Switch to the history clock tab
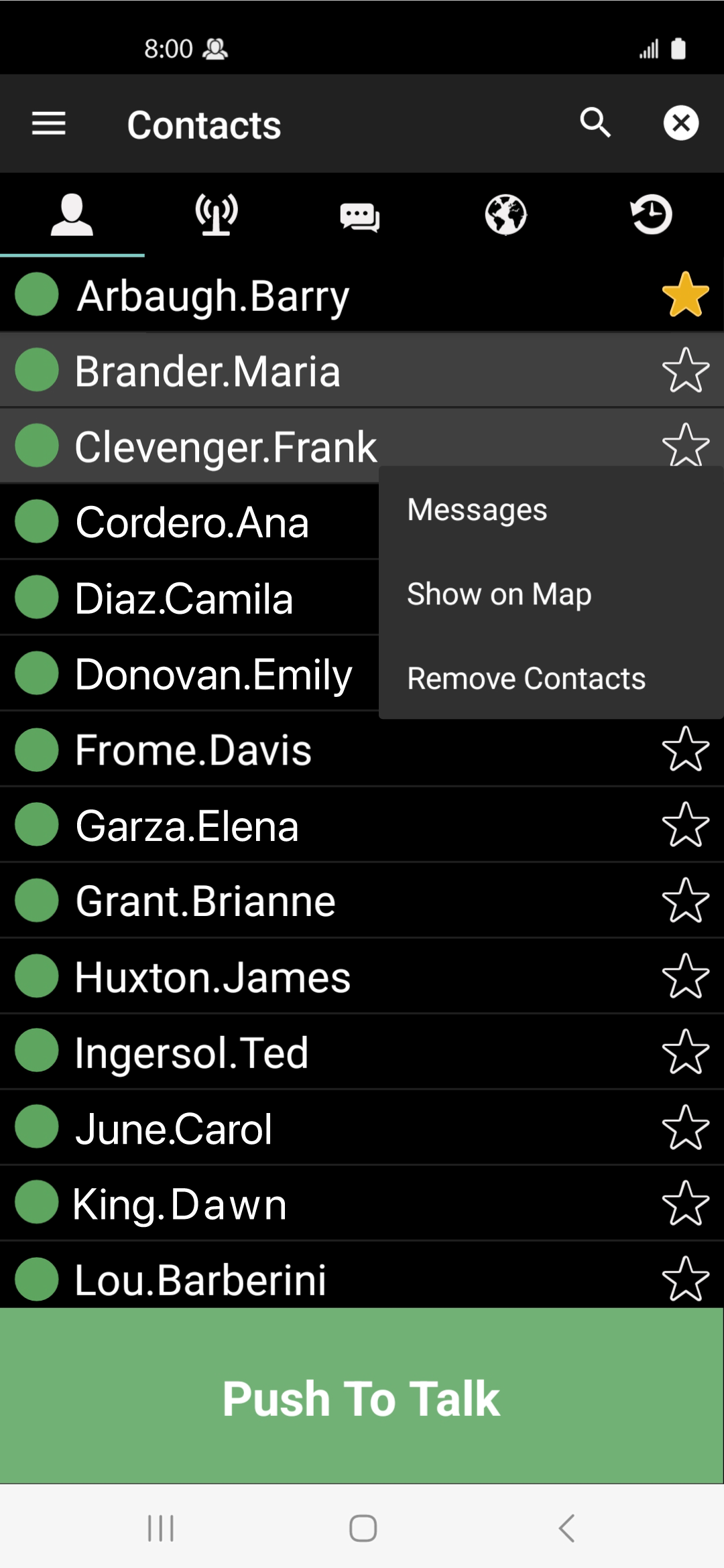Viewport: 724px width, 1568px height. 651,215
